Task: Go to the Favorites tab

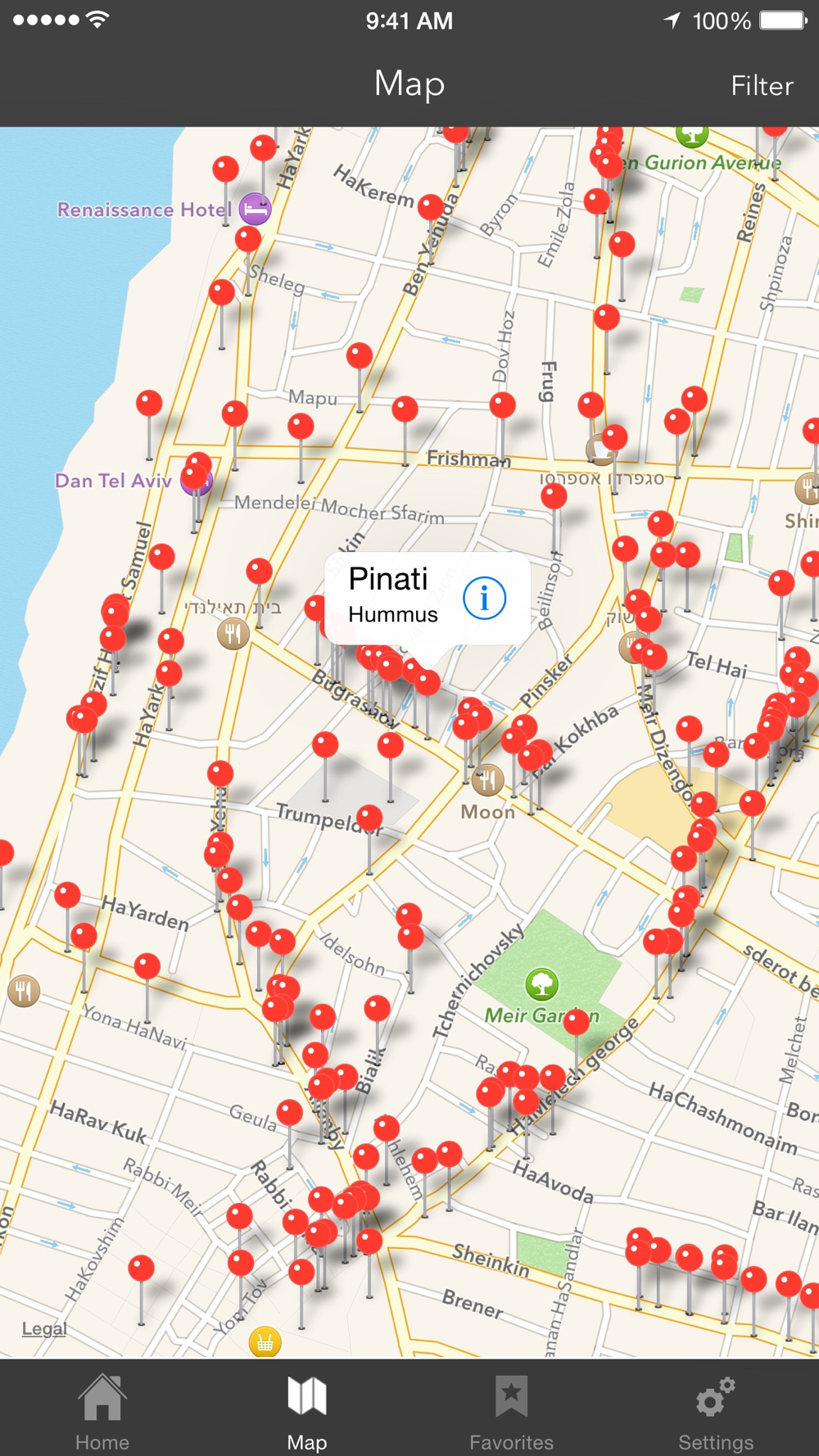Action: tap(511, 1412)
